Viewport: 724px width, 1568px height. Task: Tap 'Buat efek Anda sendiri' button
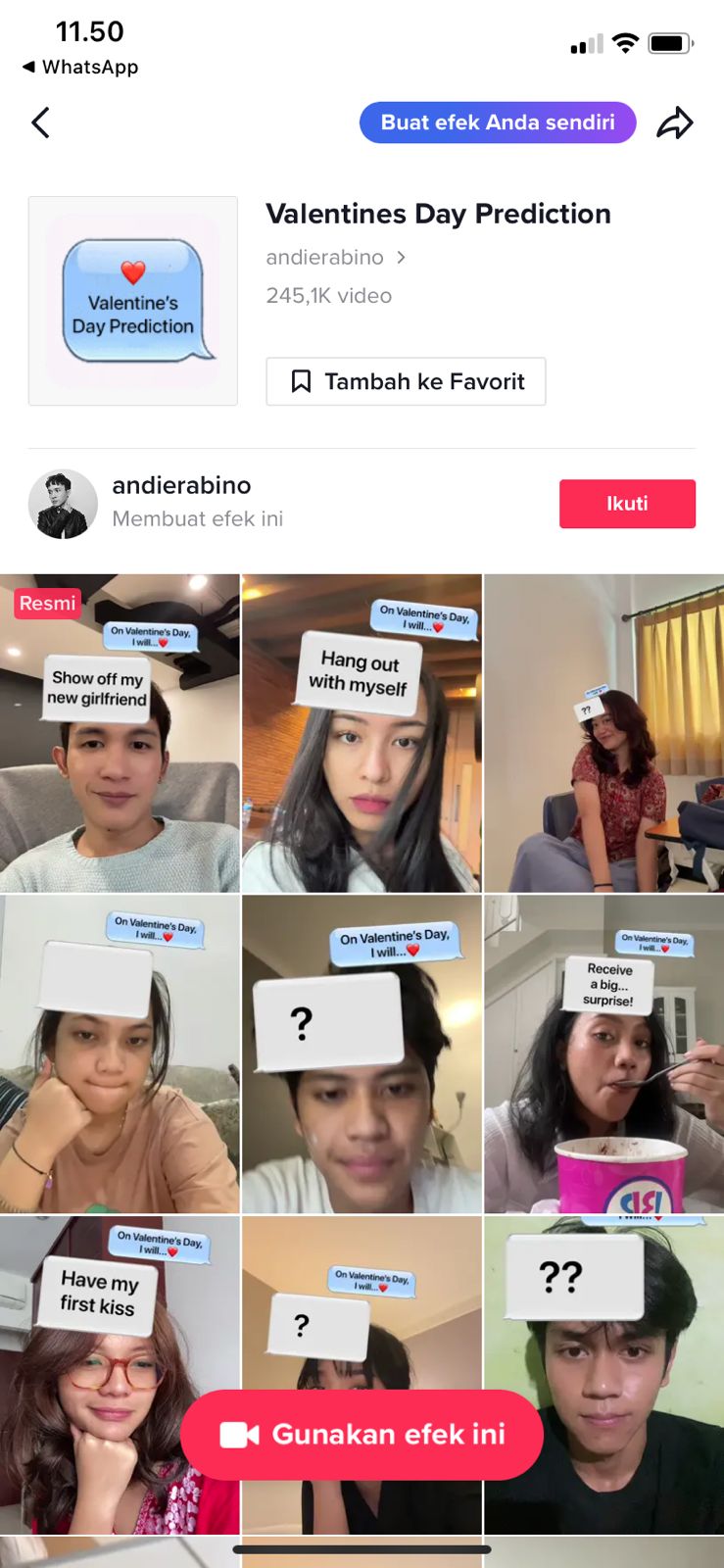pyautogui.click(x=497, y=123)
